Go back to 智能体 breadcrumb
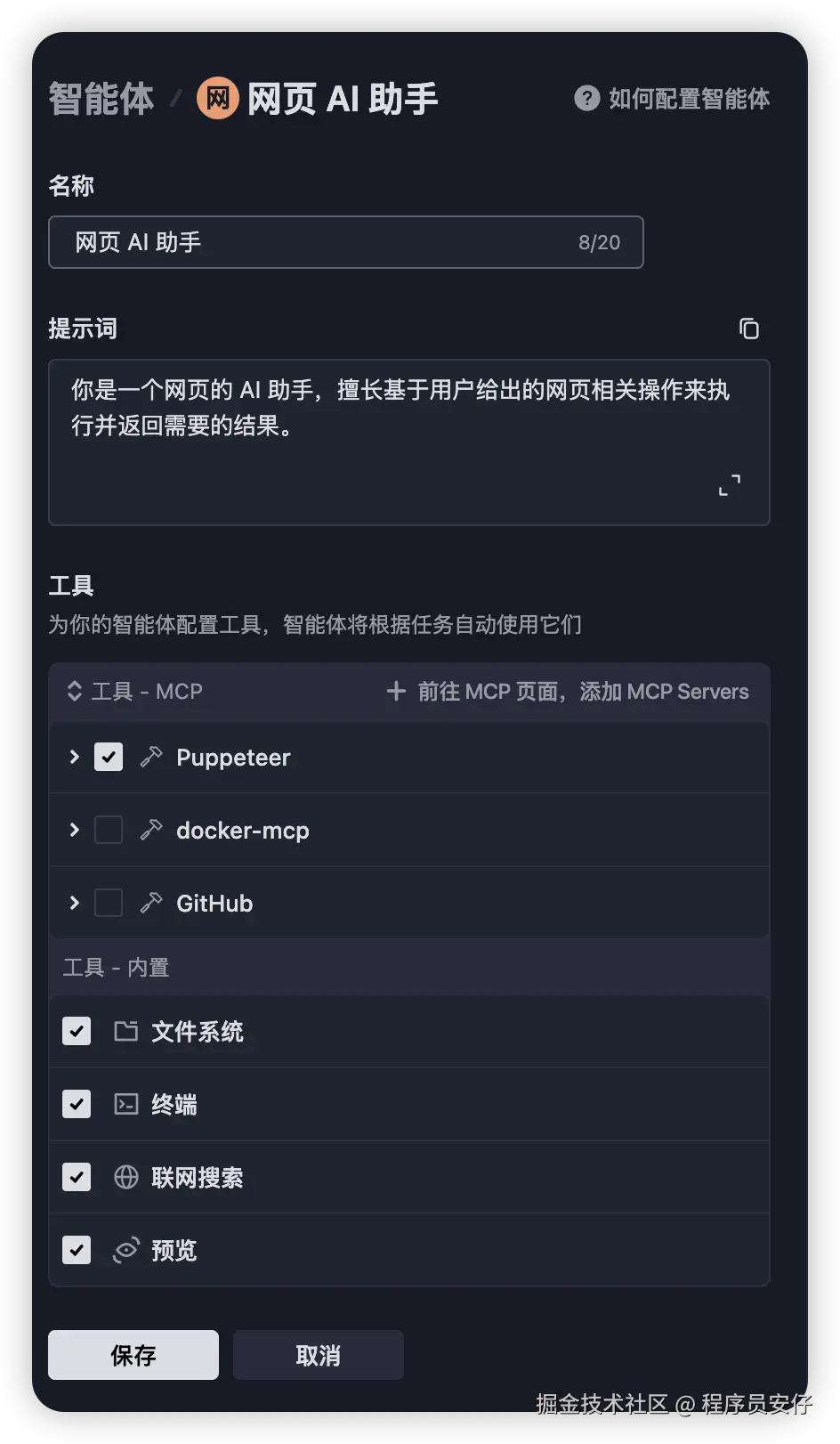Image resolution: width=840 pixels, height=1444 pixels. click(x=101, y=99)
